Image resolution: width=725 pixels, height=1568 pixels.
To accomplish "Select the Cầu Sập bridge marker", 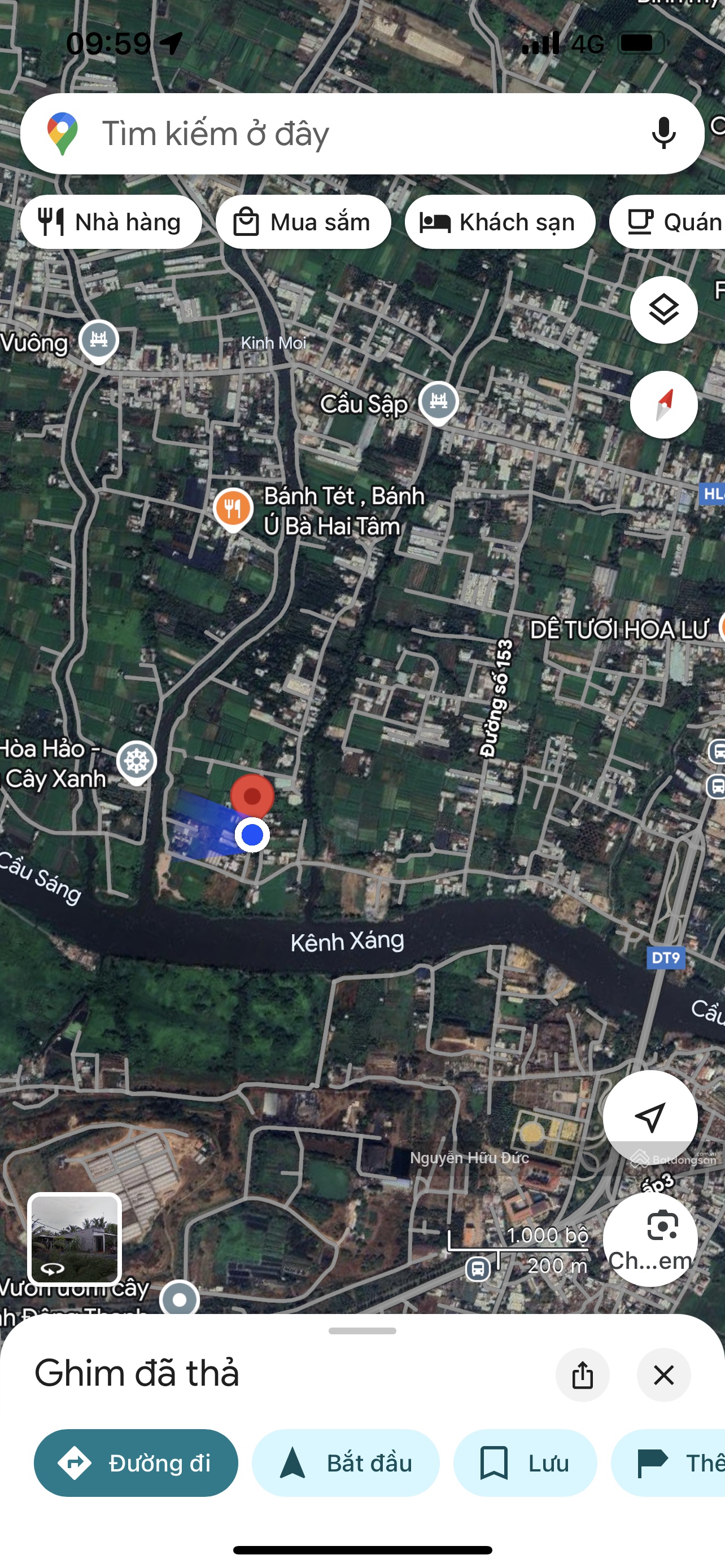I will 438,402.
